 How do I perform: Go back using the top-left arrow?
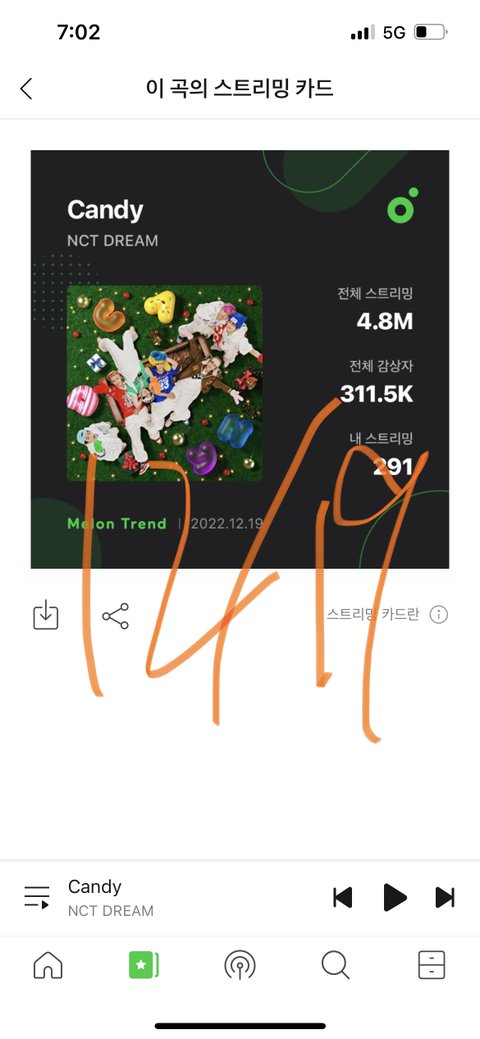pyautogui.click(x=27, y=88)
